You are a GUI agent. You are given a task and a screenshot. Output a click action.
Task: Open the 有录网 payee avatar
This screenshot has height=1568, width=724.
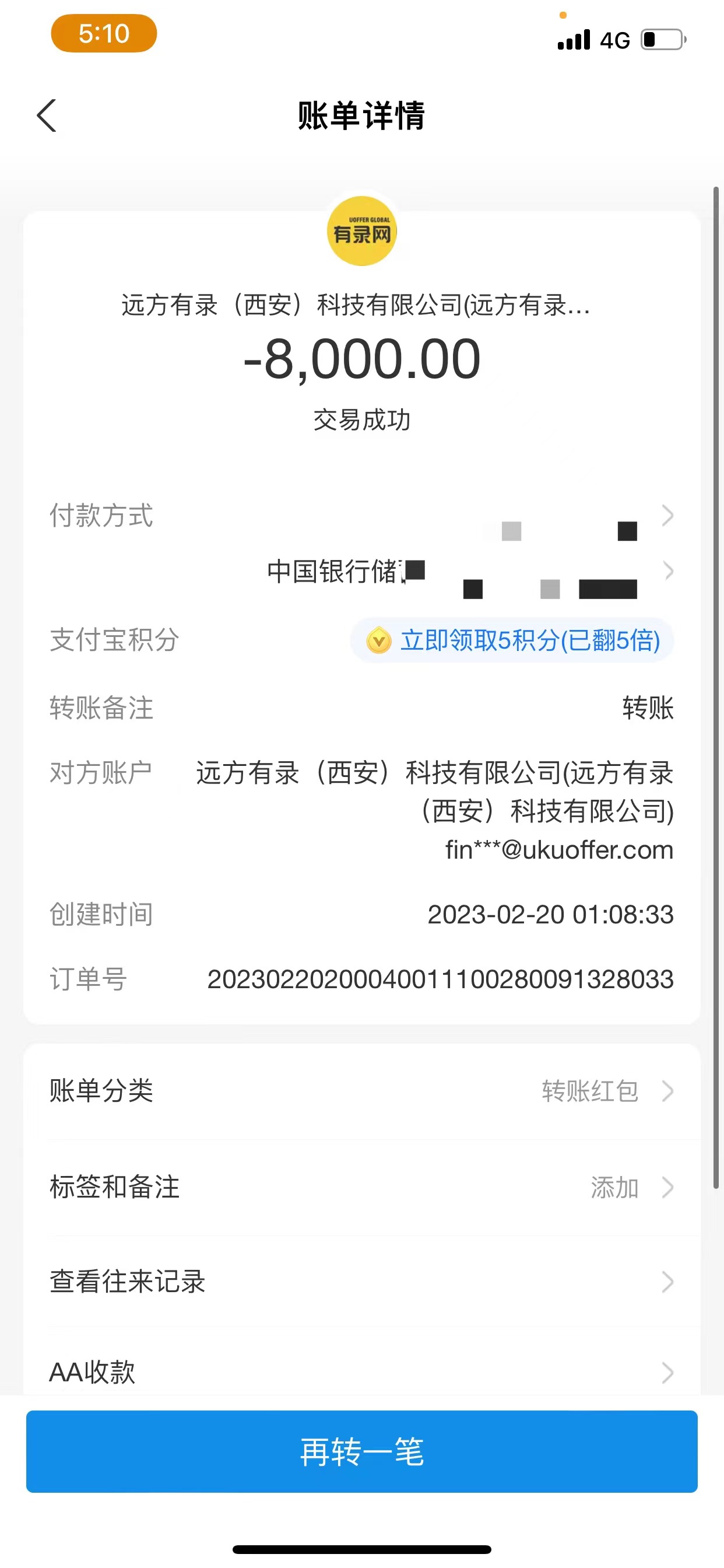(x=362, y=232)
